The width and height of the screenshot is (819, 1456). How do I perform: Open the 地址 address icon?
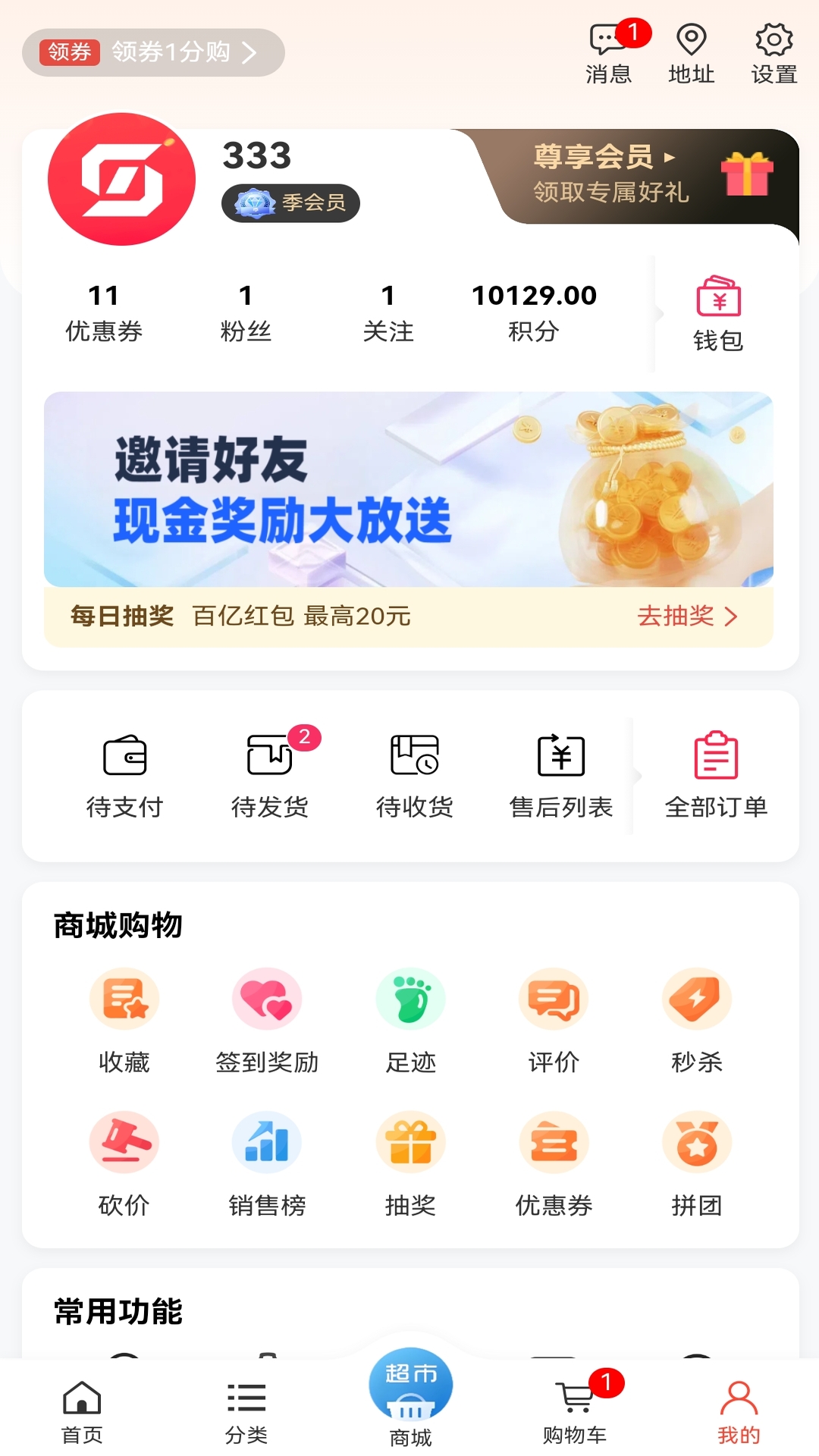coord(692,53)
